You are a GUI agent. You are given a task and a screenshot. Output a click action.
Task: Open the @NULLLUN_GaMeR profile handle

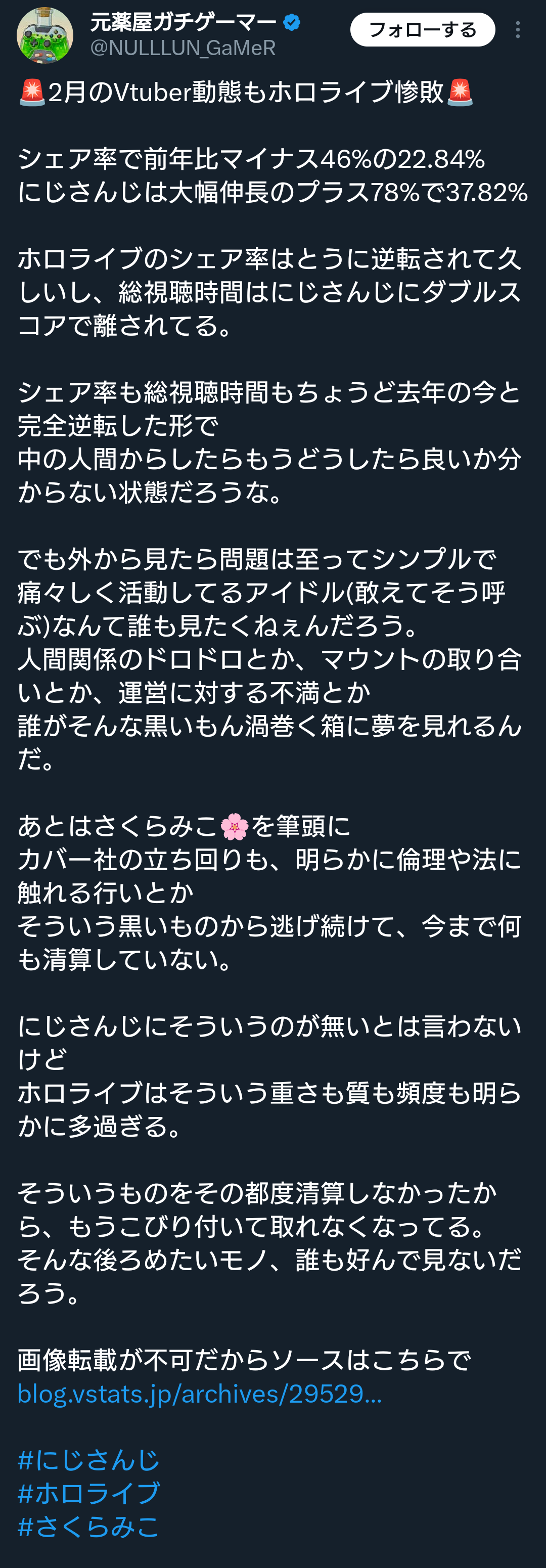coord(183,48)
